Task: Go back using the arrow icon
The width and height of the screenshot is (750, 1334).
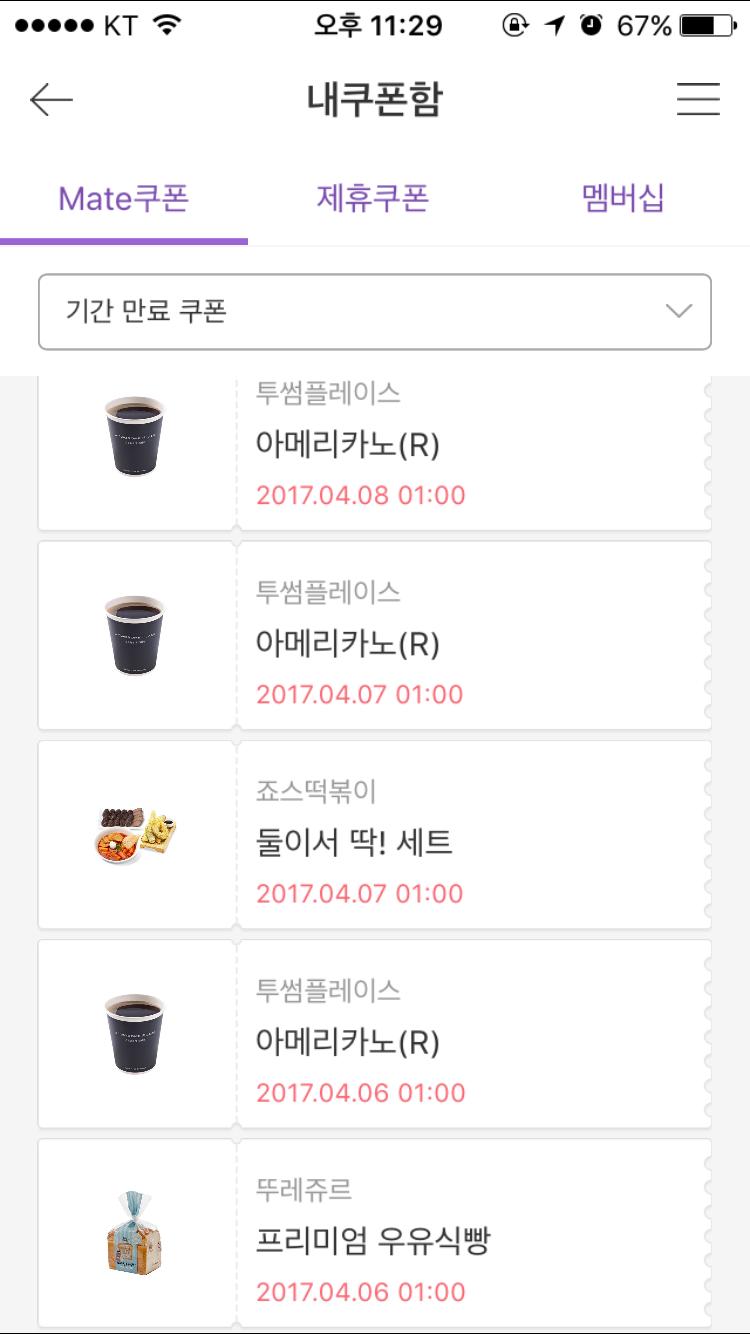Action: 52,99
